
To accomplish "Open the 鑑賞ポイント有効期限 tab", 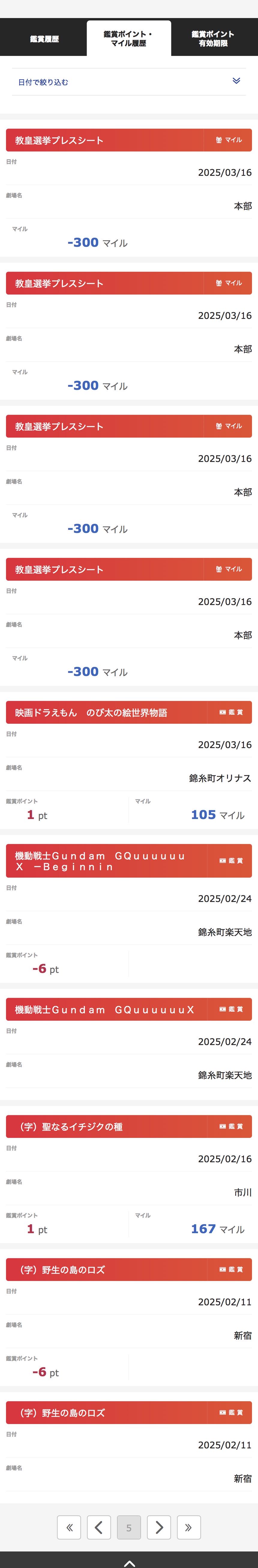I will pyautogui.click(x=213, y=39).
